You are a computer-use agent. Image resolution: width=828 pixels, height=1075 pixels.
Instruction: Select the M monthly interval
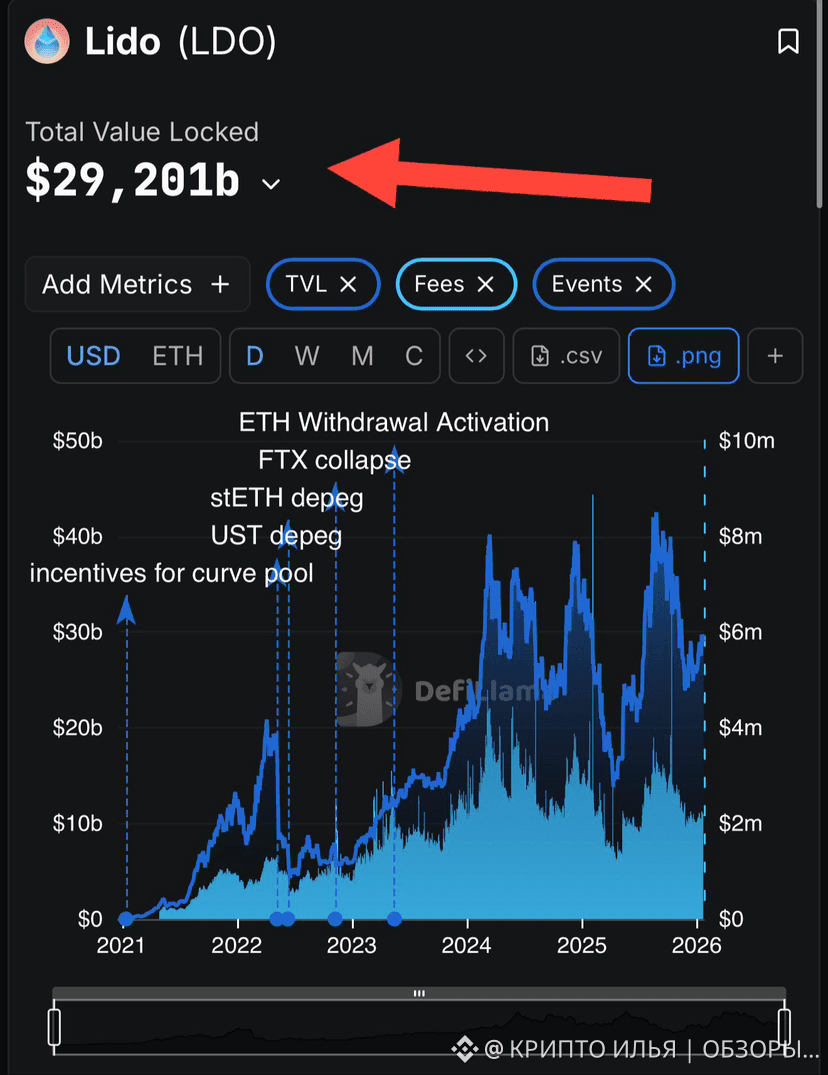click(362, 356)
